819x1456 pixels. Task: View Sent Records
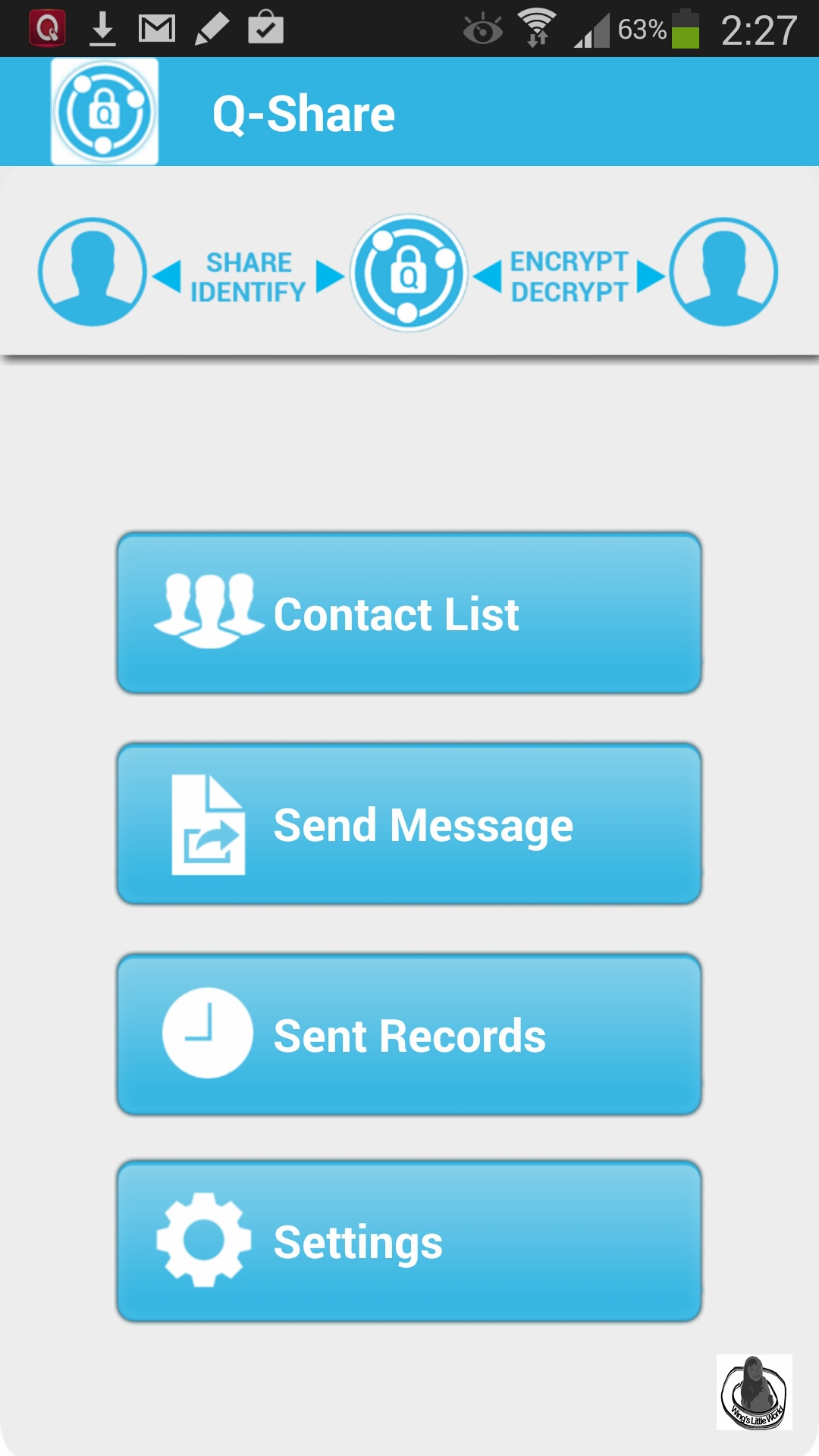click(x=409, y=1035)
